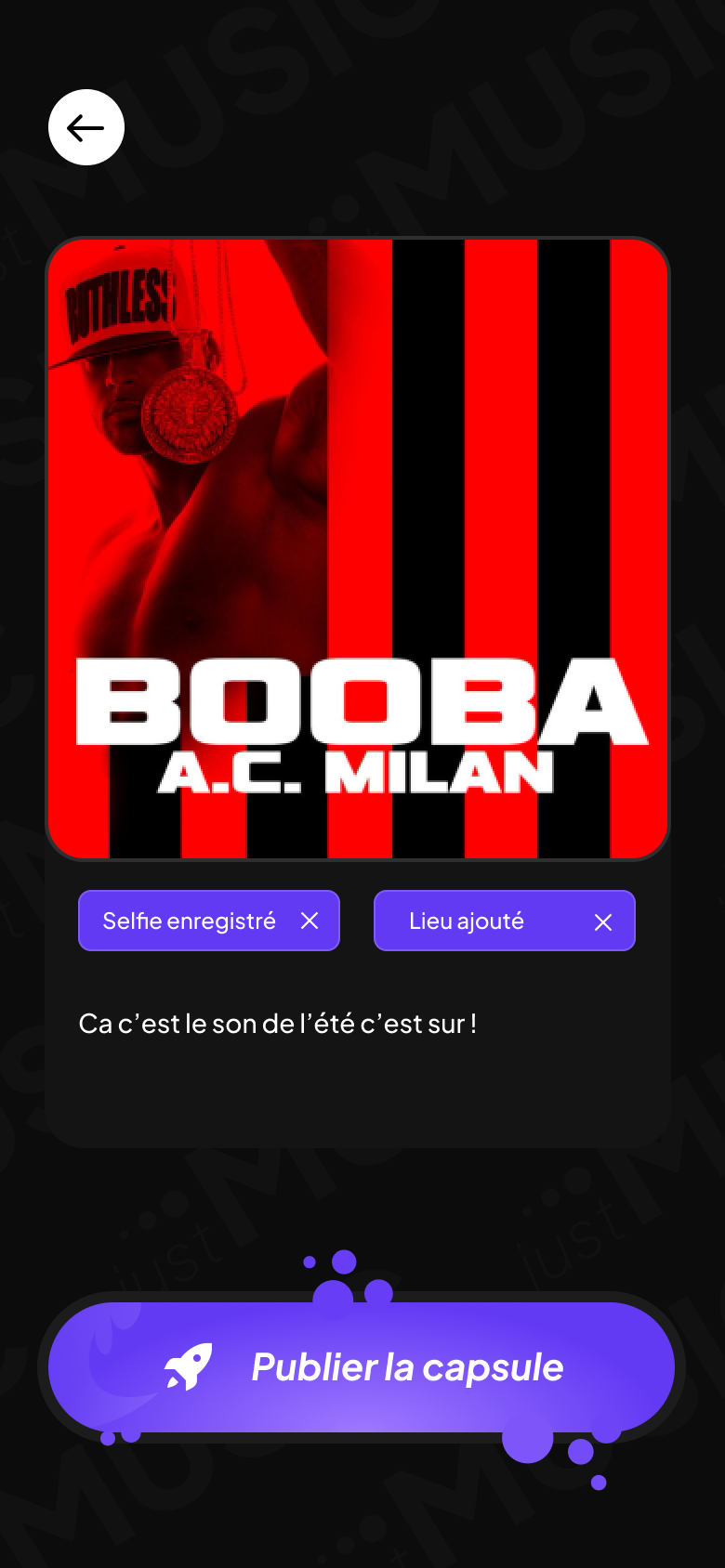This screenshot has height=1568, width=725.
Task: Remove the added location via its X
Action: [603, 921]
